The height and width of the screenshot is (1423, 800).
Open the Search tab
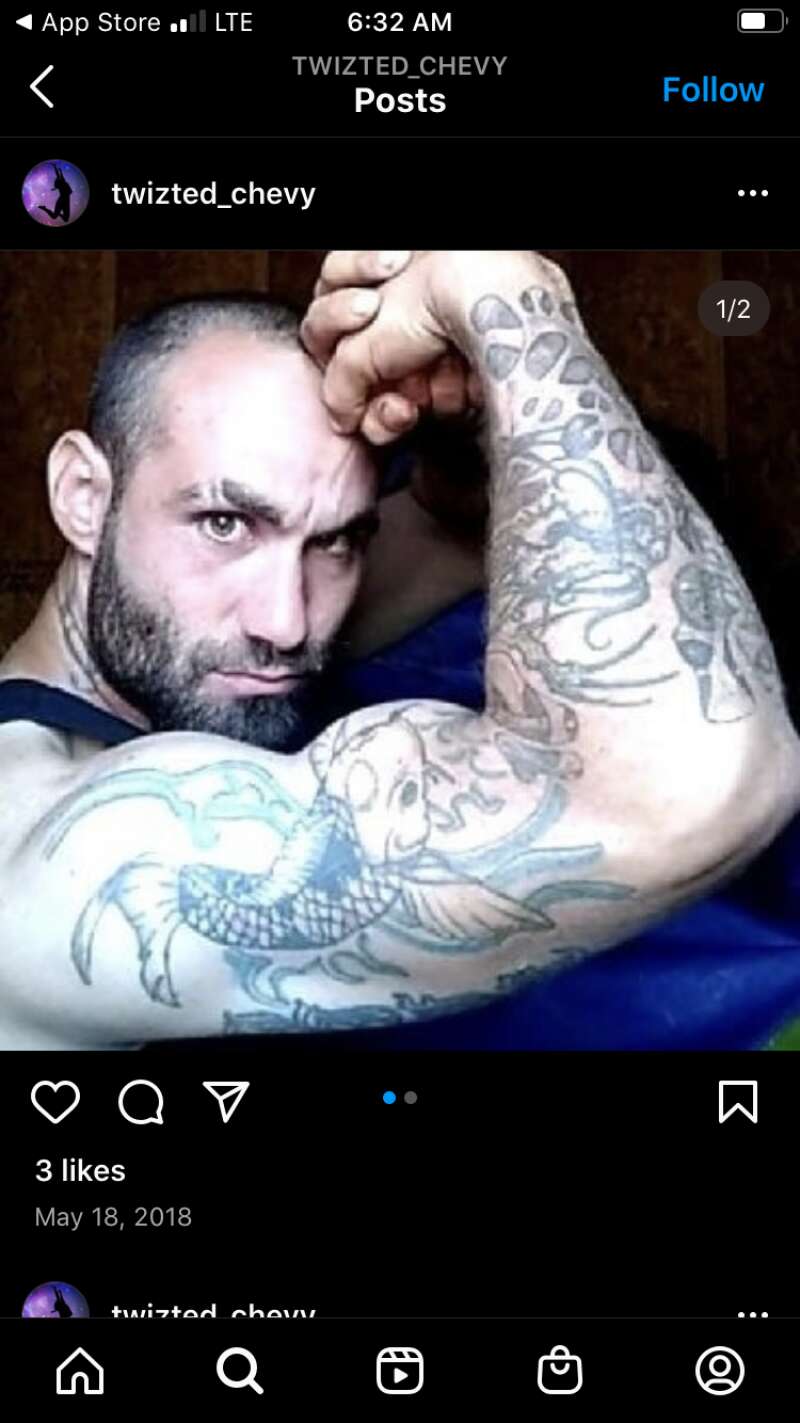point(240,1370)
